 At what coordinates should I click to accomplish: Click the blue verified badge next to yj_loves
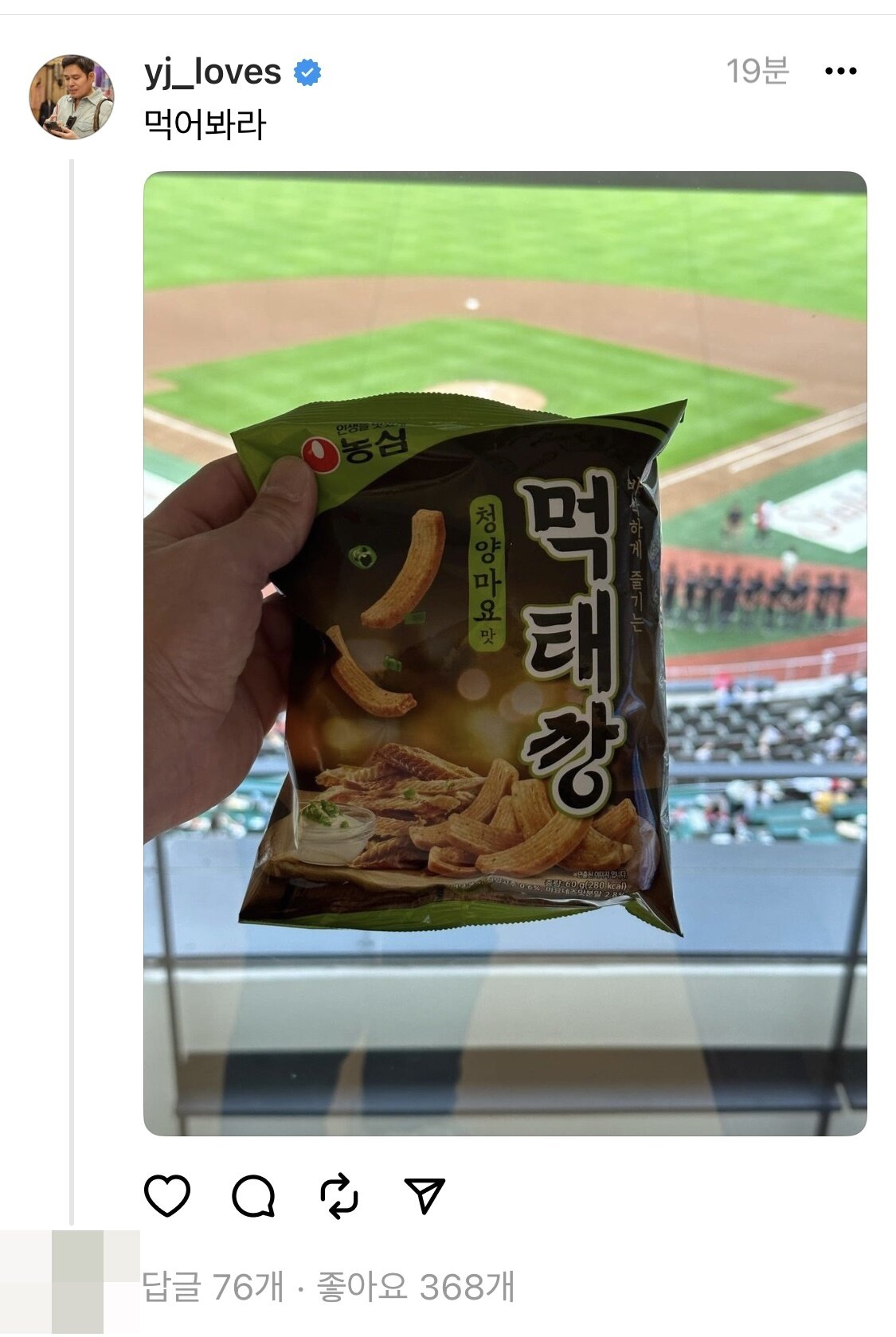click(307, 72)
